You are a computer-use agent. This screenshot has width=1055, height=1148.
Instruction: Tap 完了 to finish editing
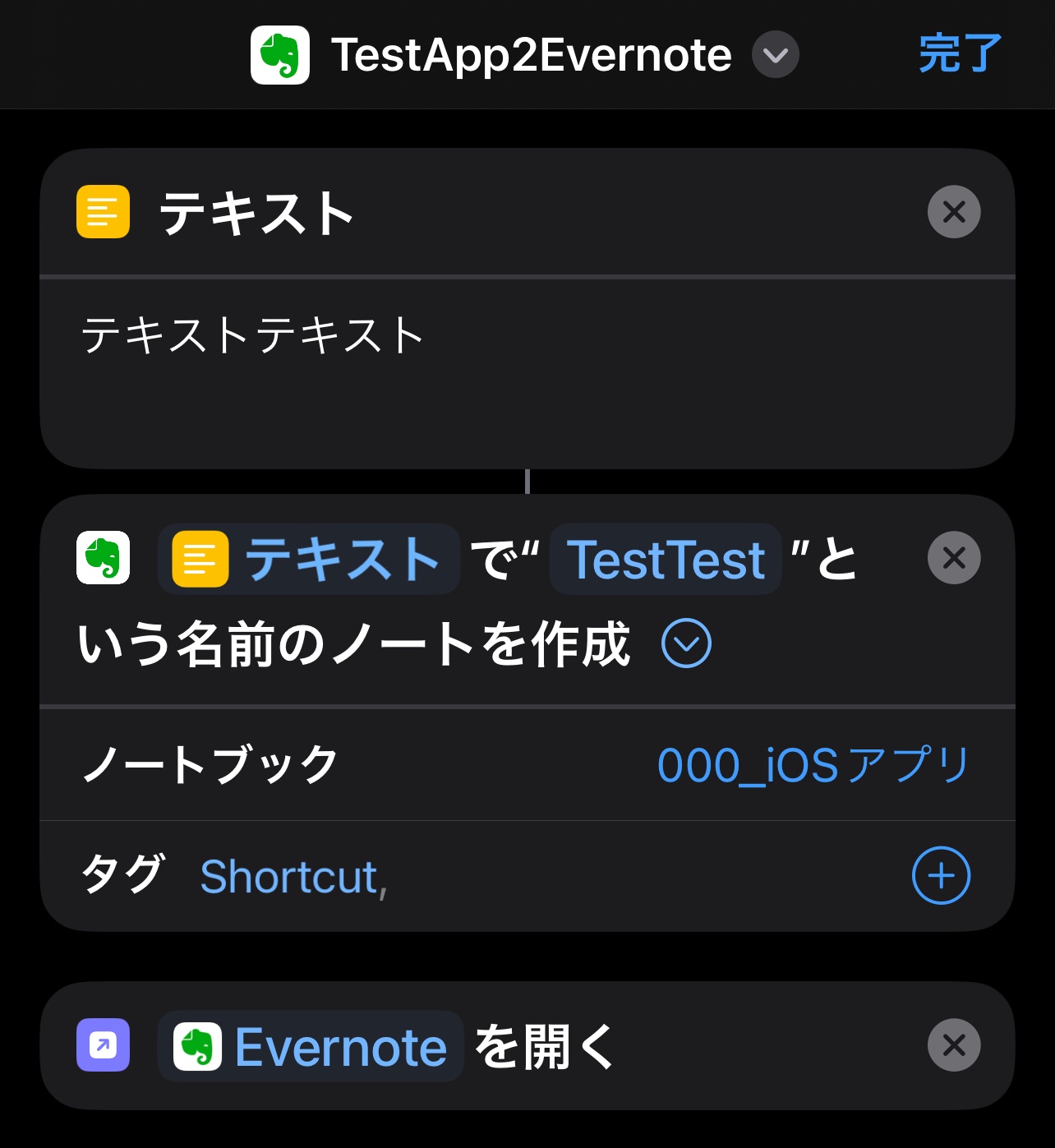coord(960,54)
